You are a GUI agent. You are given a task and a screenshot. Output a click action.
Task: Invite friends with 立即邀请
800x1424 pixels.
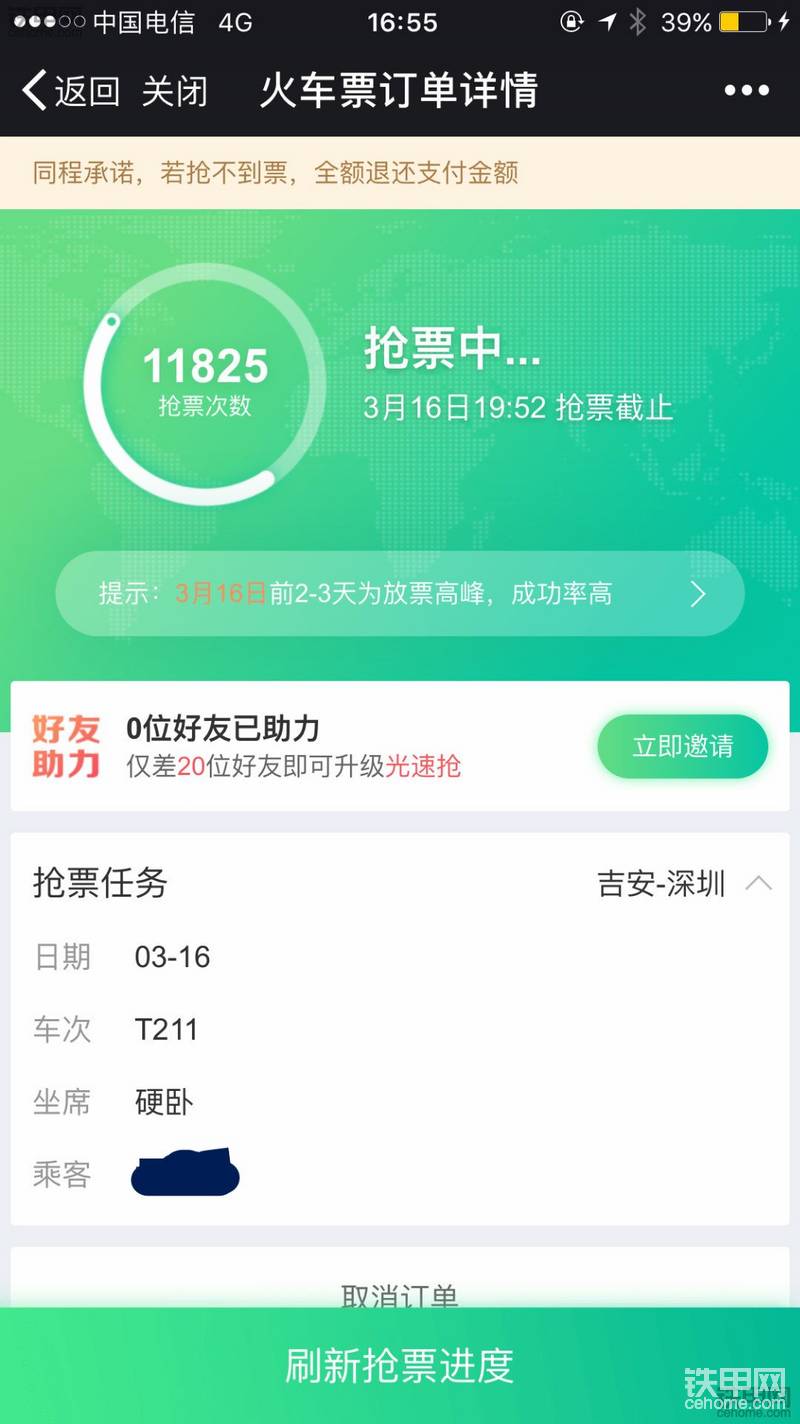pyautogui.click(x=683, y=746)
